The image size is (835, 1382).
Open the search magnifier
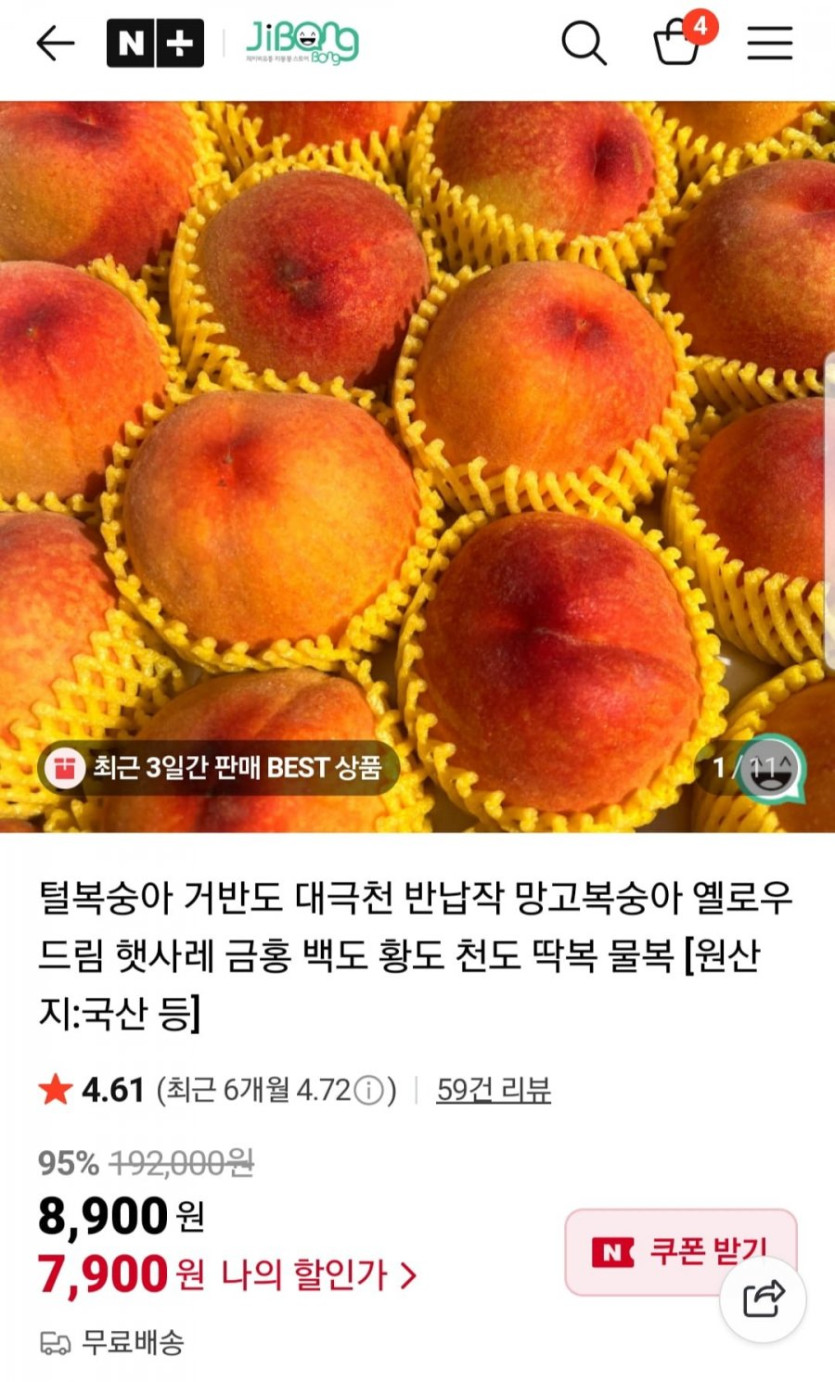coord(584,43)
